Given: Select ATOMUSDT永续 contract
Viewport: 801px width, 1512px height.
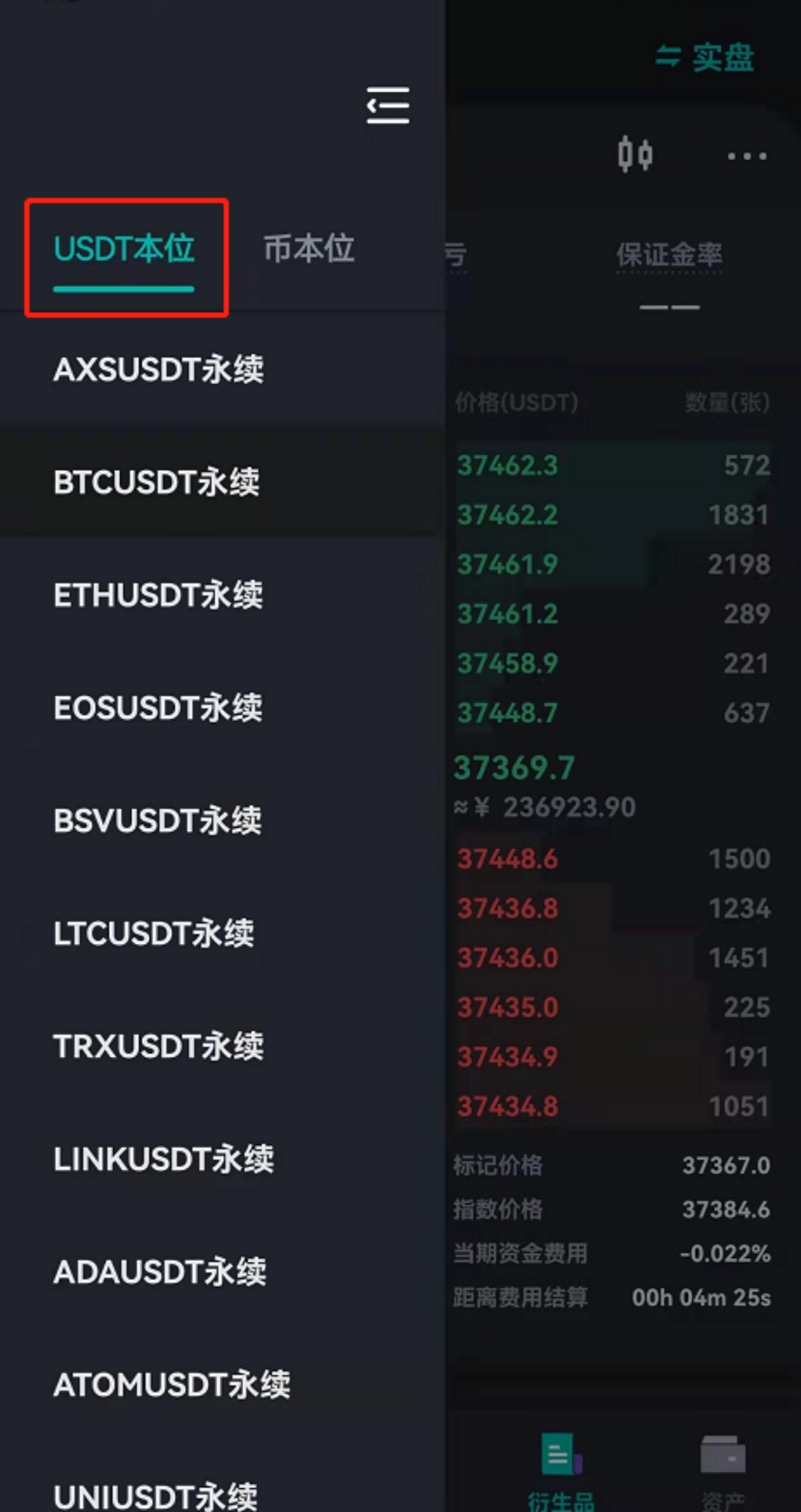Looking at the screenshot, I should pyautogui.click(x=223, y=1384).
